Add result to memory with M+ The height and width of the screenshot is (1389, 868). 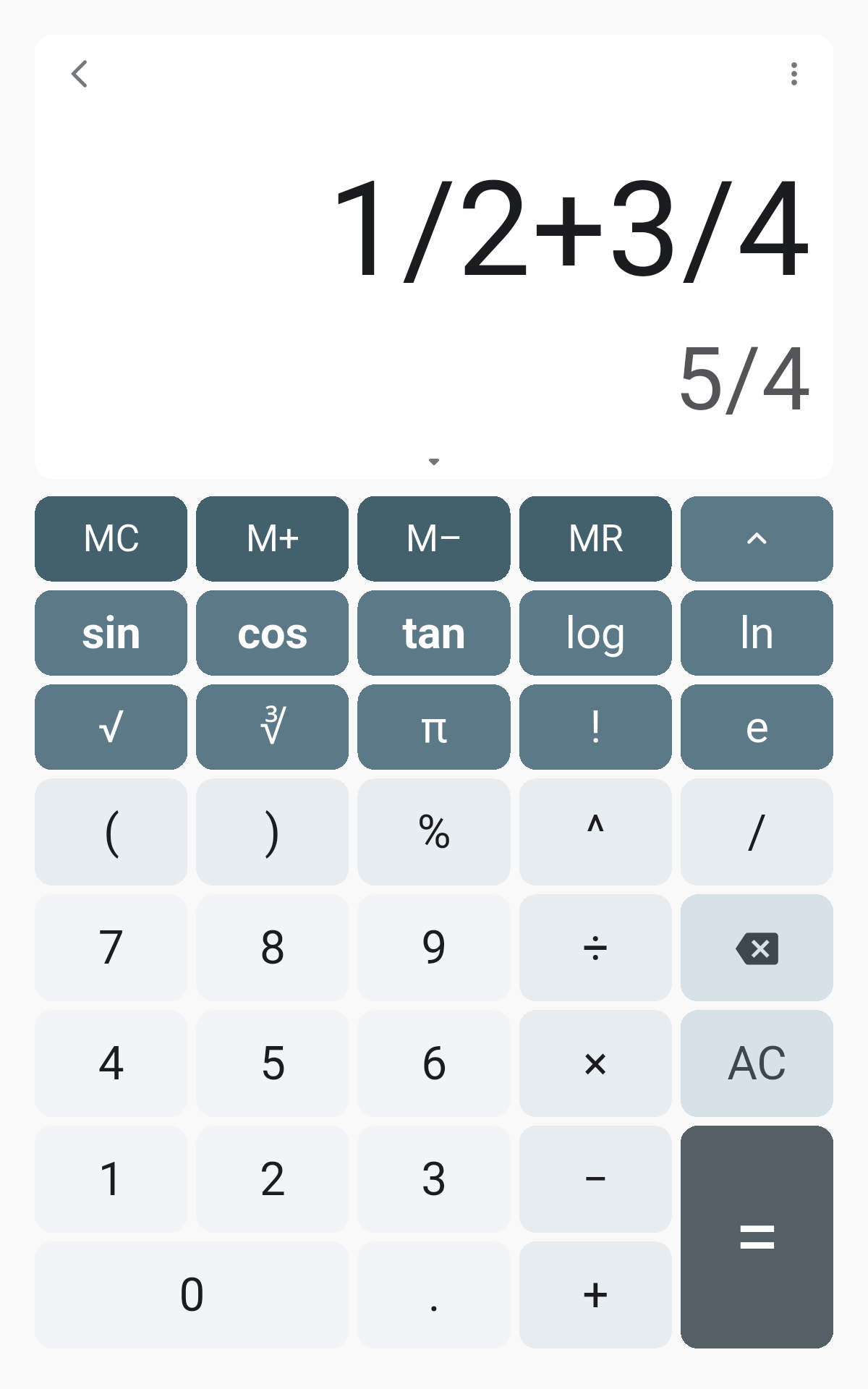(x=272, y=539)
